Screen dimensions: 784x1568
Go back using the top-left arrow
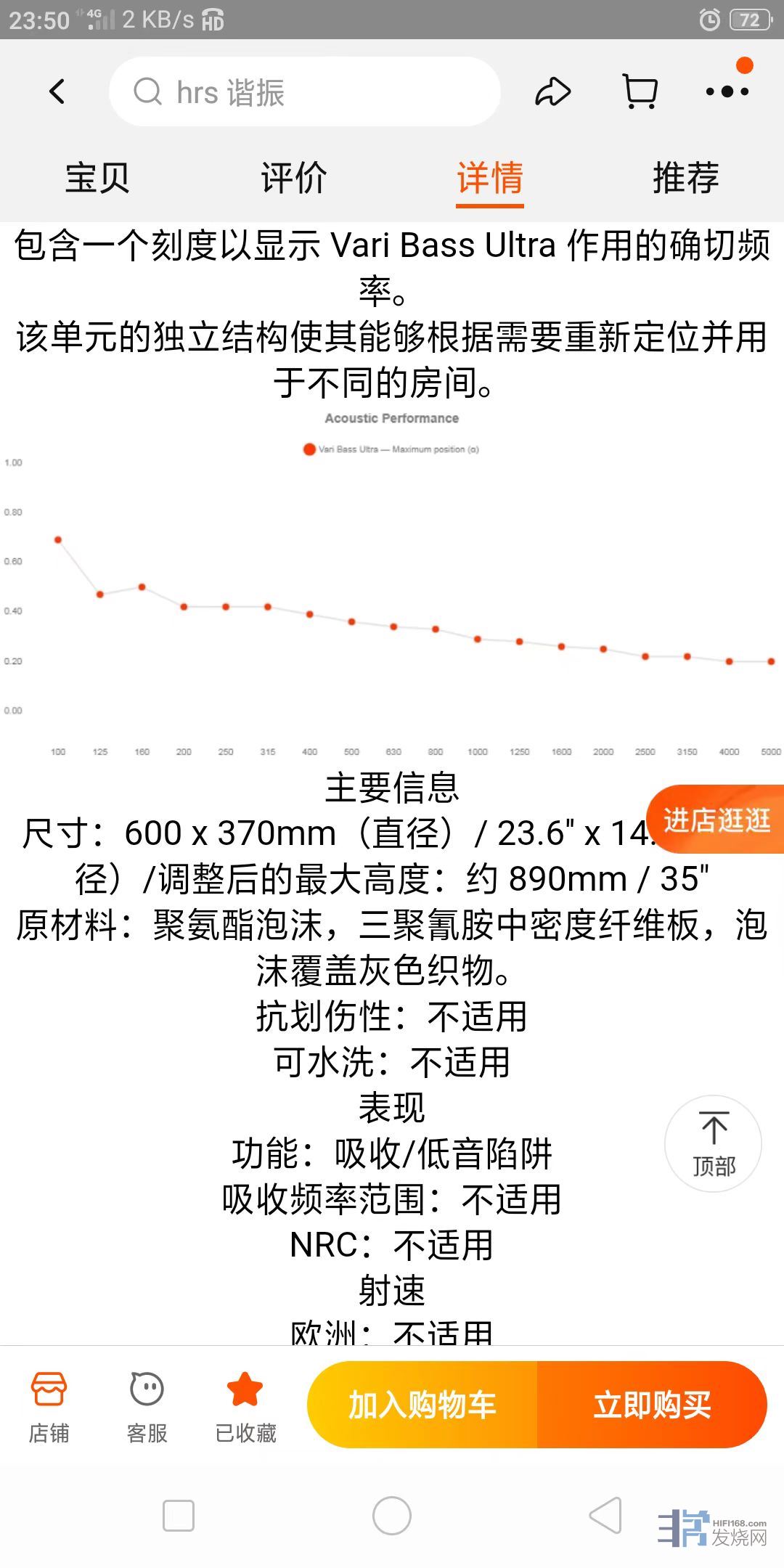pyautogui.click(x=57, y=92)
